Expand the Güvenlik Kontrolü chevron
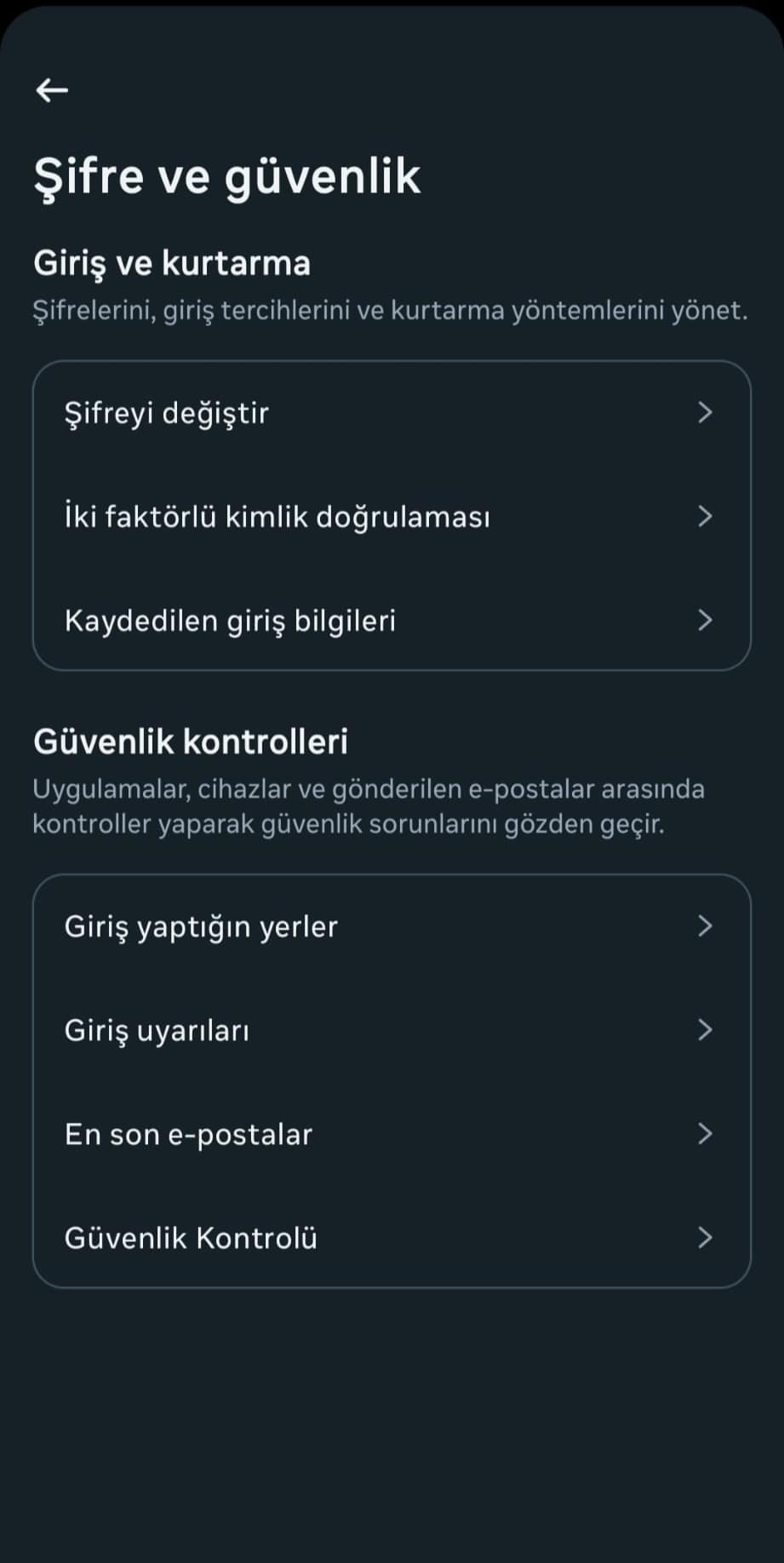This screenshot has height=1563, width=784. (706, 1238)
